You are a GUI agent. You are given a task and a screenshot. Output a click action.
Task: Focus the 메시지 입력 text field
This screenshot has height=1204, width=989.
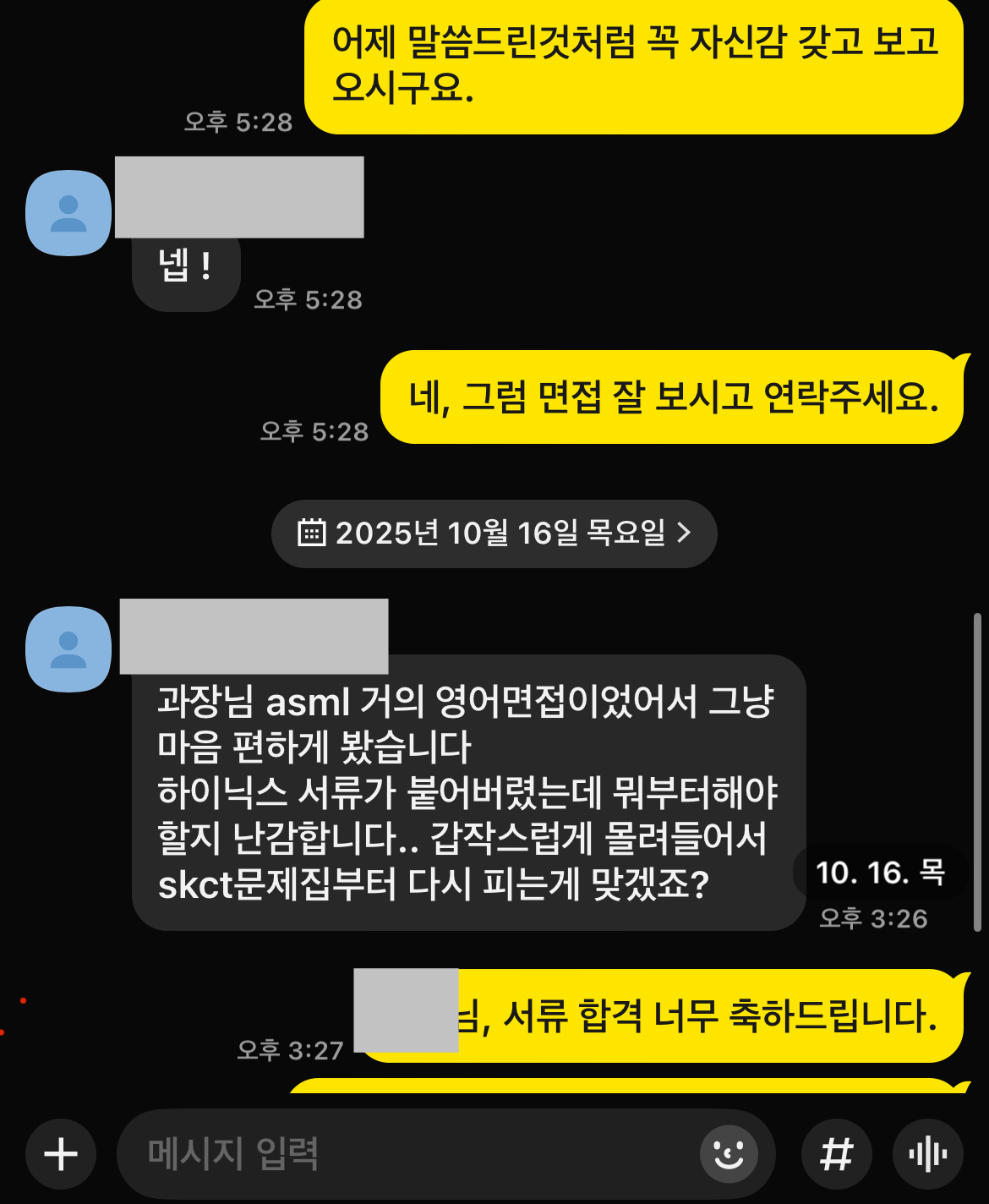click(406, 1154)
